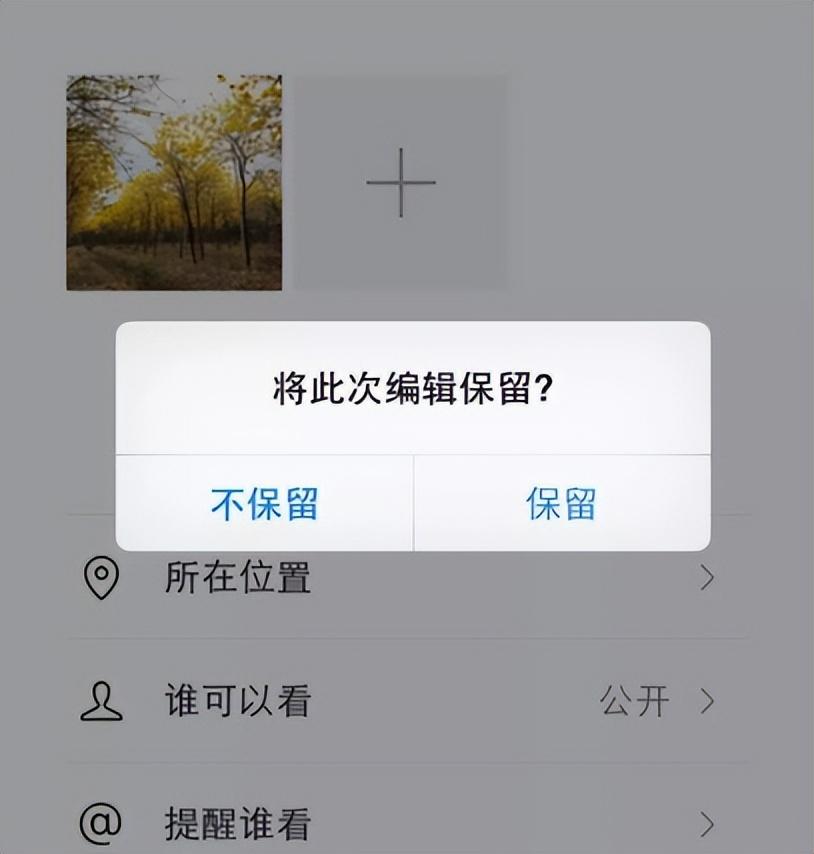Viewport: 814px width, 854px height.
Task: Choose 不保留 to discard the edit
Action: pos(264,503)
